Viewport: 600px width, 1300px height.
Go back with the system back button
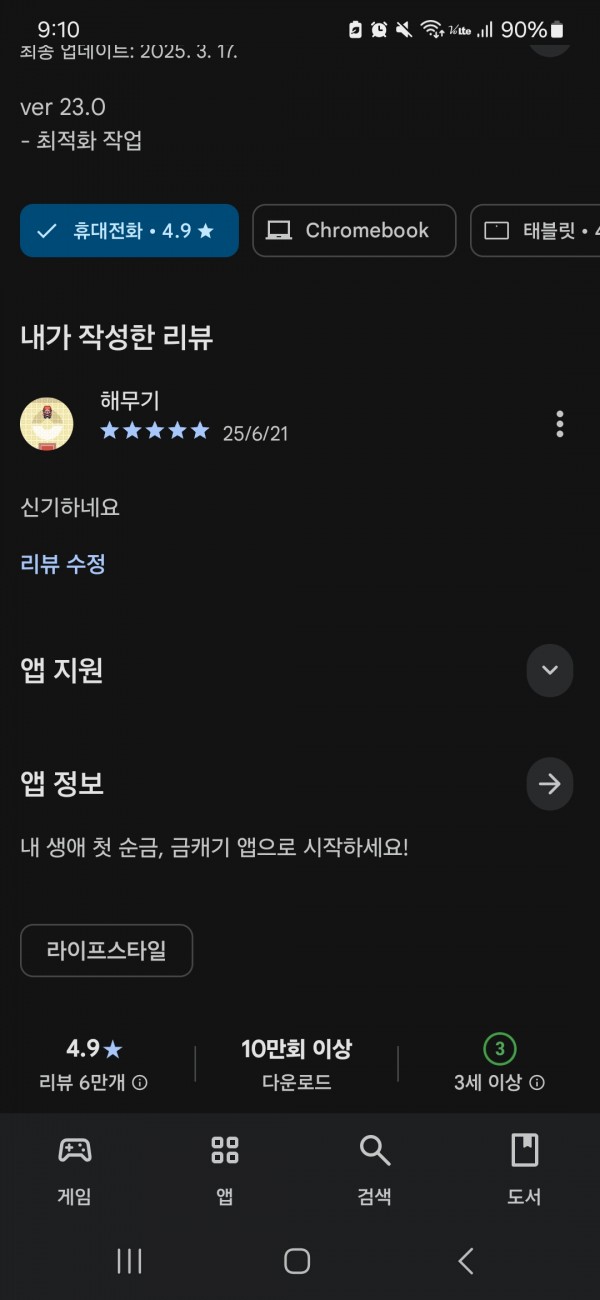tap(466, 1261)
